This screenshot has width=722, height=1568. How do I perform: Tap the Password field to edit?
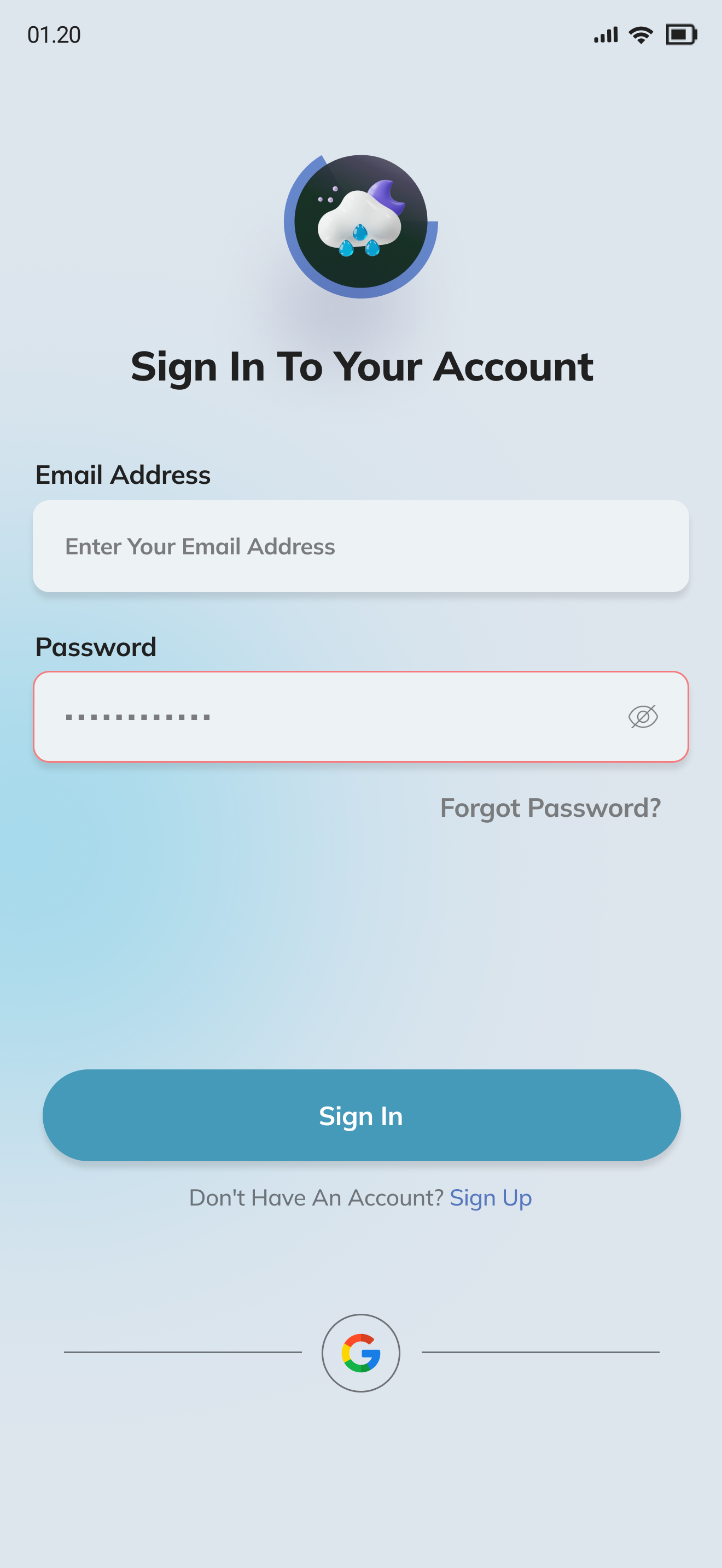click(329, 716)
